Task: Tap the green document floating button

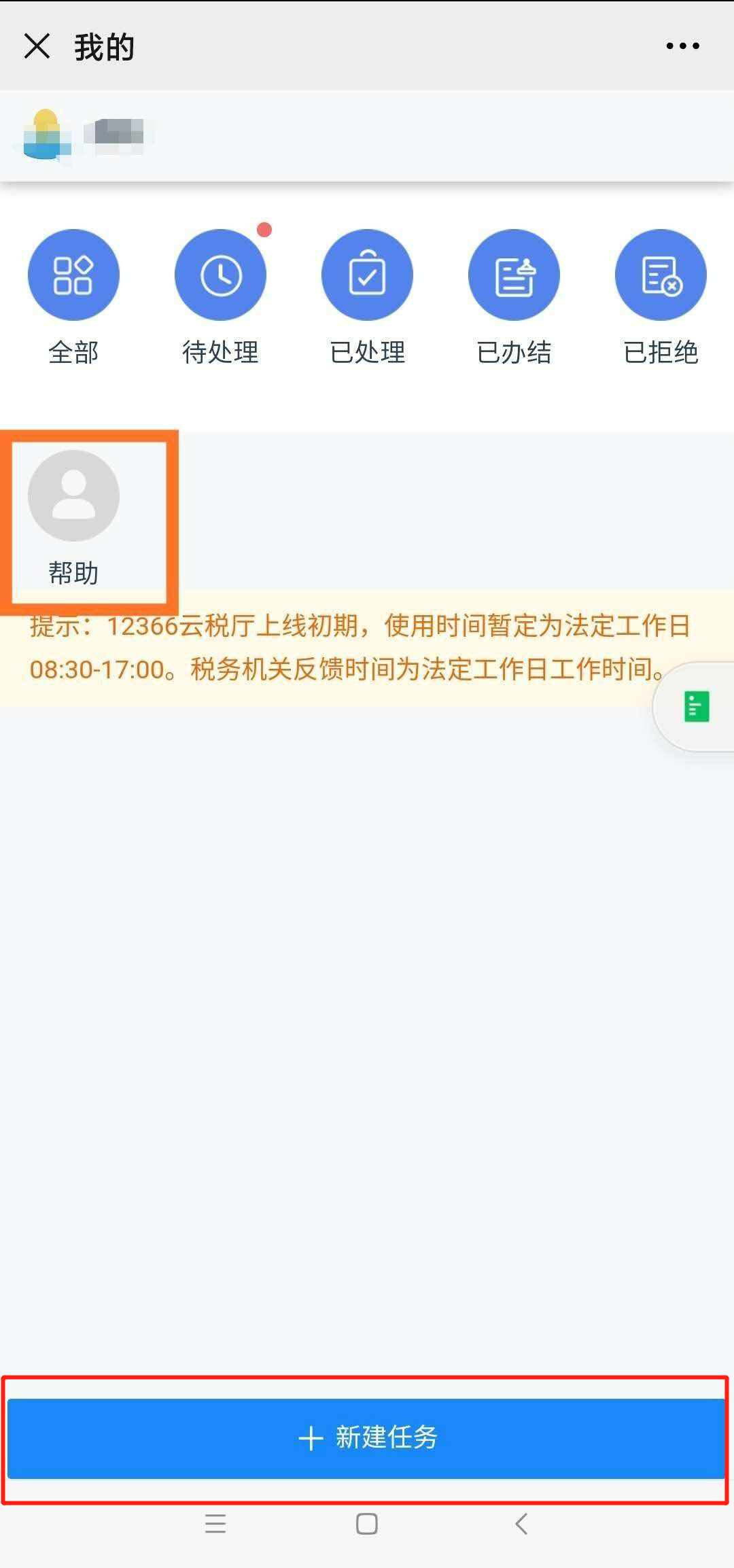Action: click(x=696, y=707)
